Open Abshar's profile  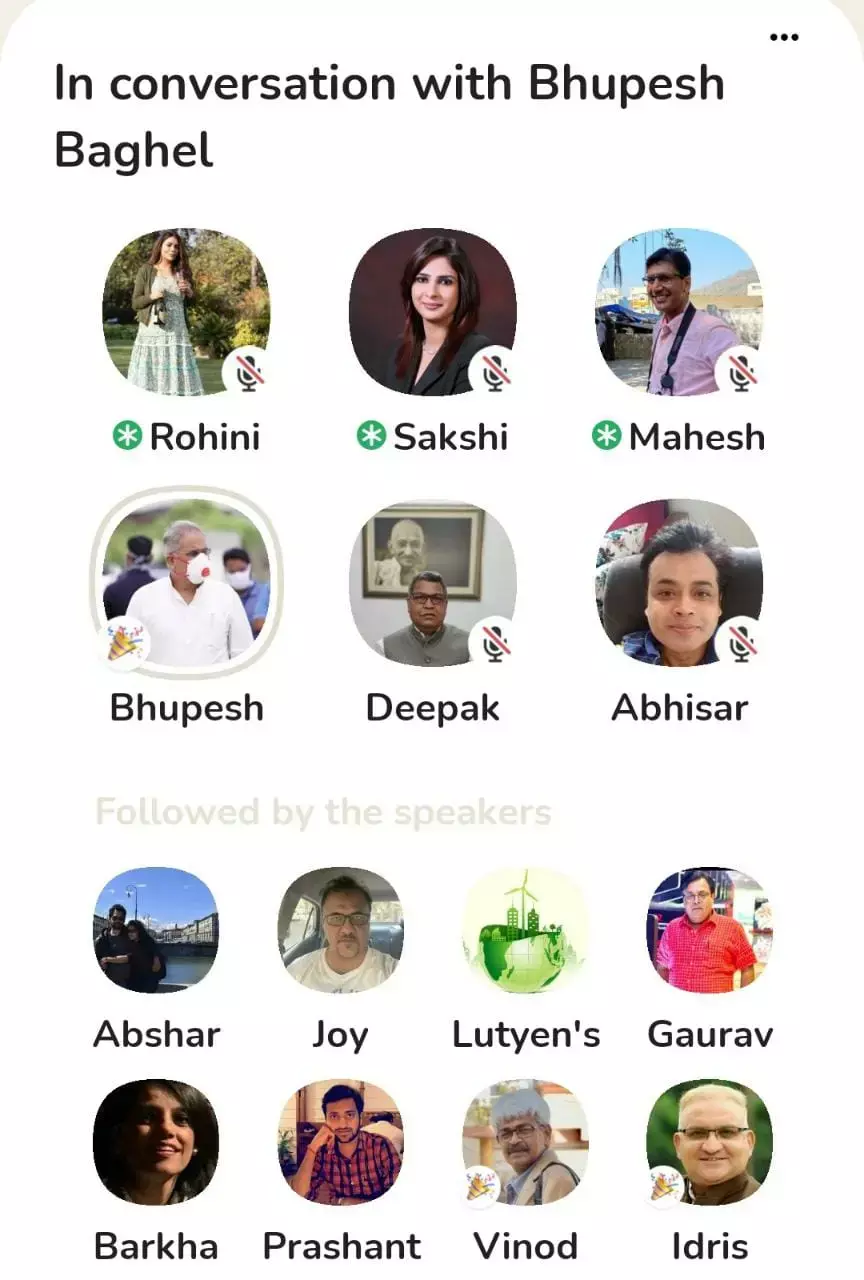pyautogui.click(x=156, y=930)
